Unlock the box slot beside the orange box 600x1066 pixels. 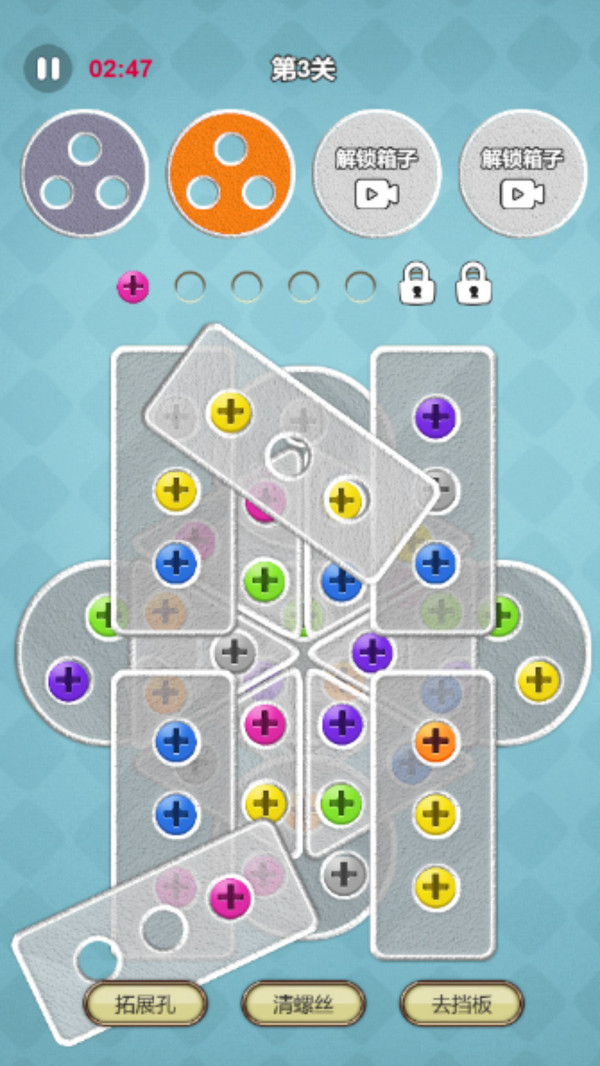click(x=376, y=173)
